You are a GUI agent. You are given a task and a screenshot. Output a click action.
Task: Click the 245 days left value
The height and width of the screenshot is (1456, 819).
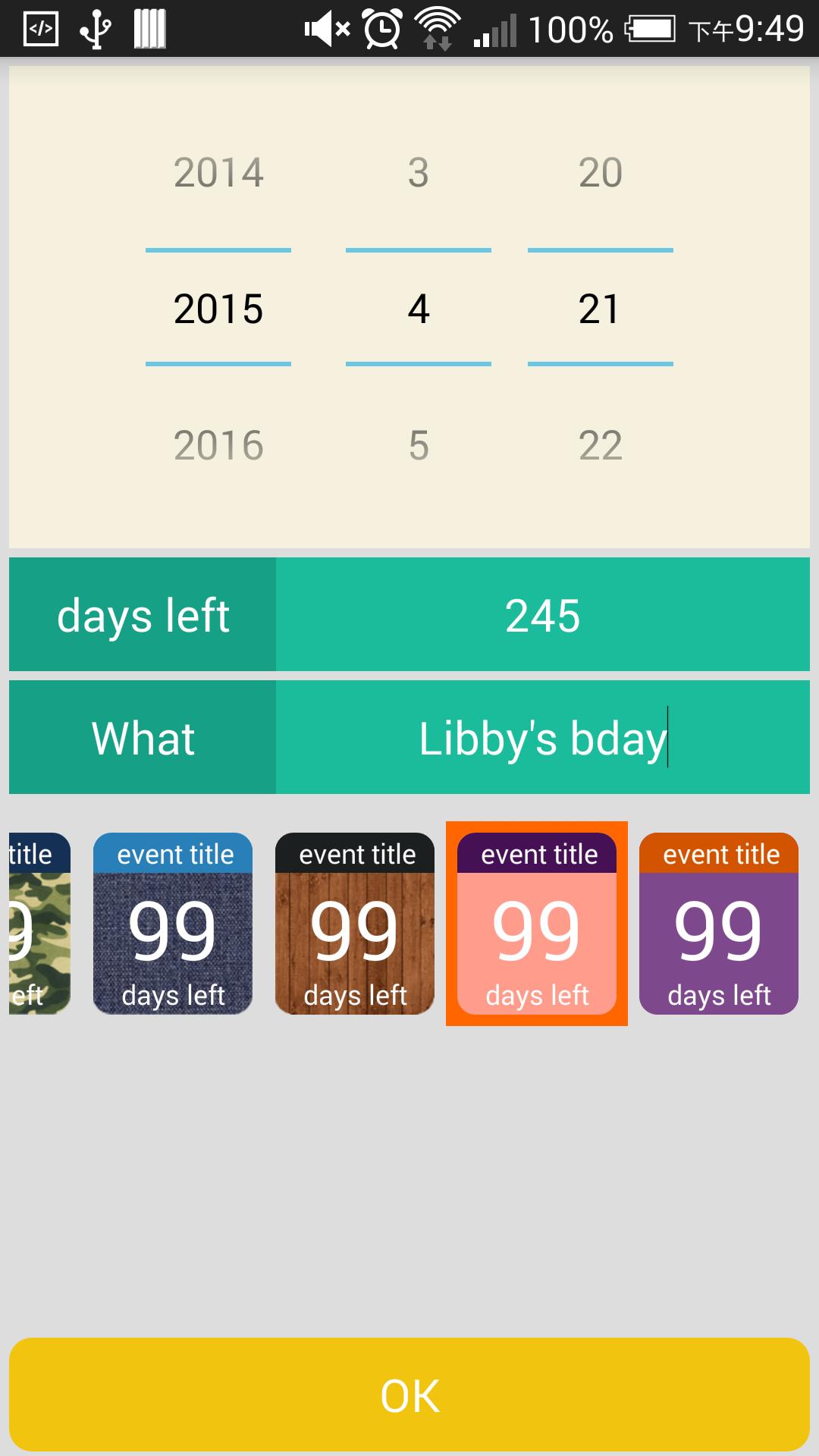coord(543,614)
